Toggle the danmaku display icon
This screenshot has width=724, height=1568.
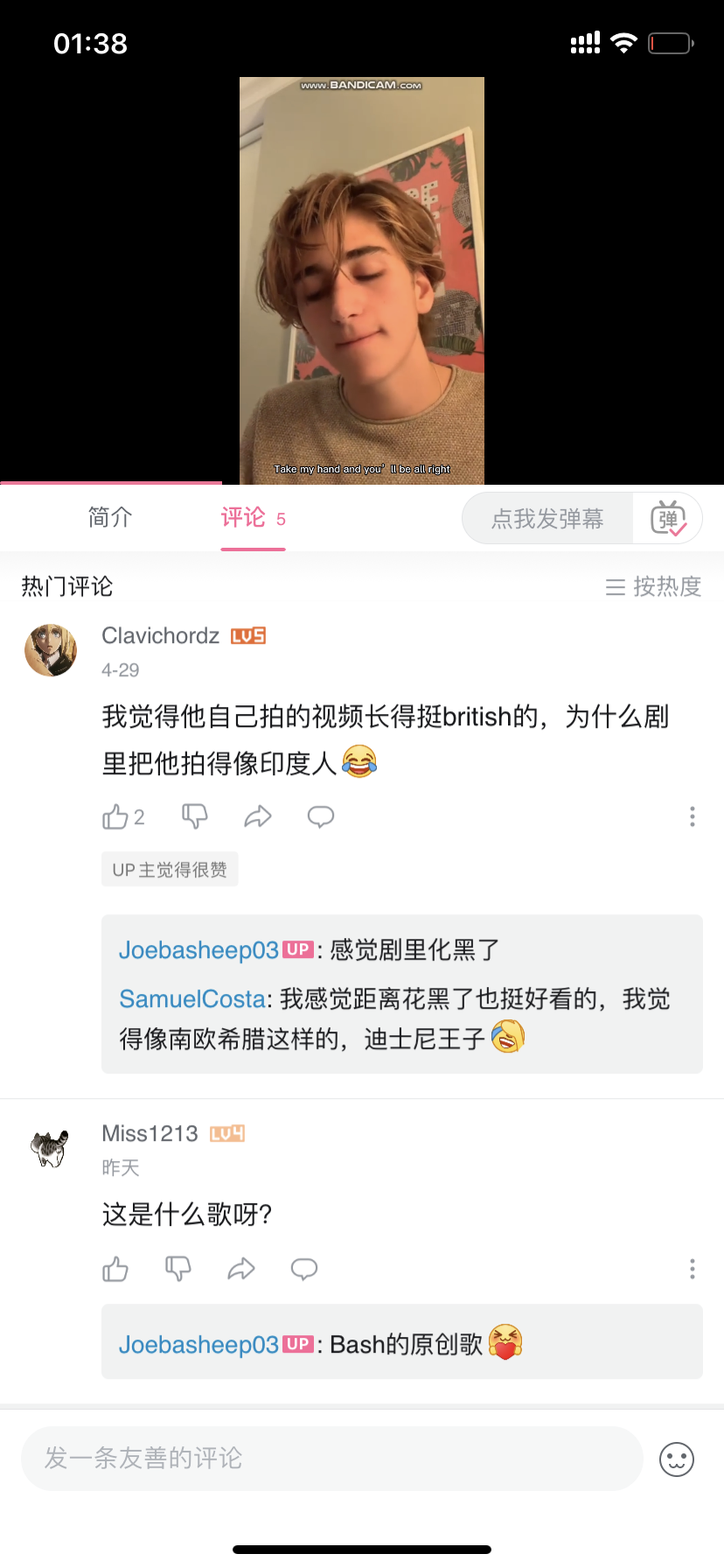pyautogui.click(x=669, y=519)
